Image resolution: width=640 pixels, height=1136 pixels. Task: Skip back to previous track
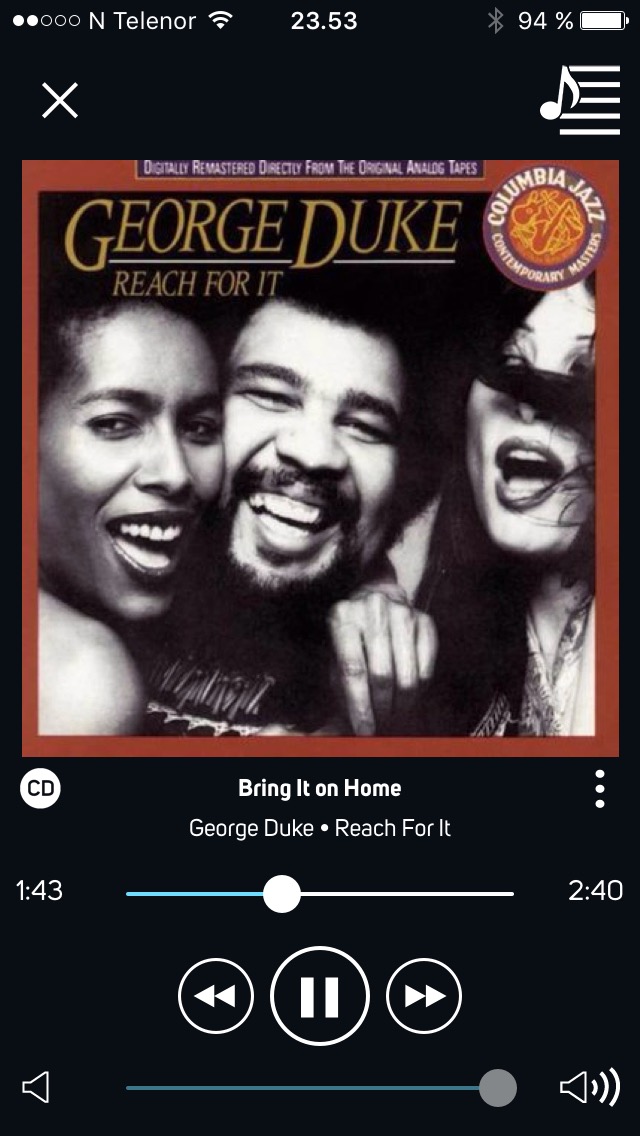coord(216,996)
